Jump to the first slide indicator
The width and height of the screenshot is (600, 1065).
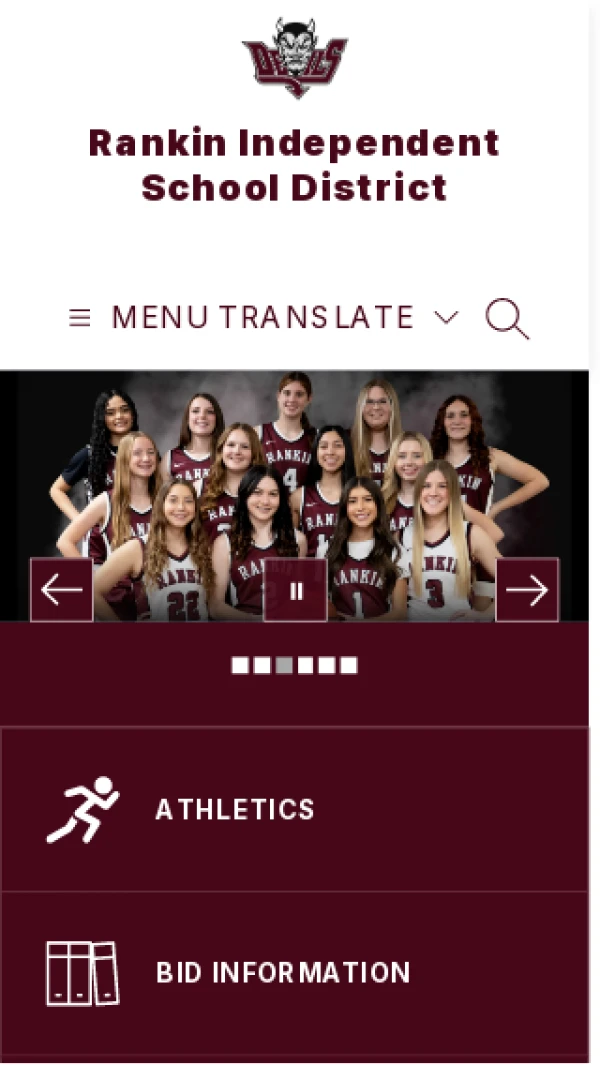click(240, 666)
